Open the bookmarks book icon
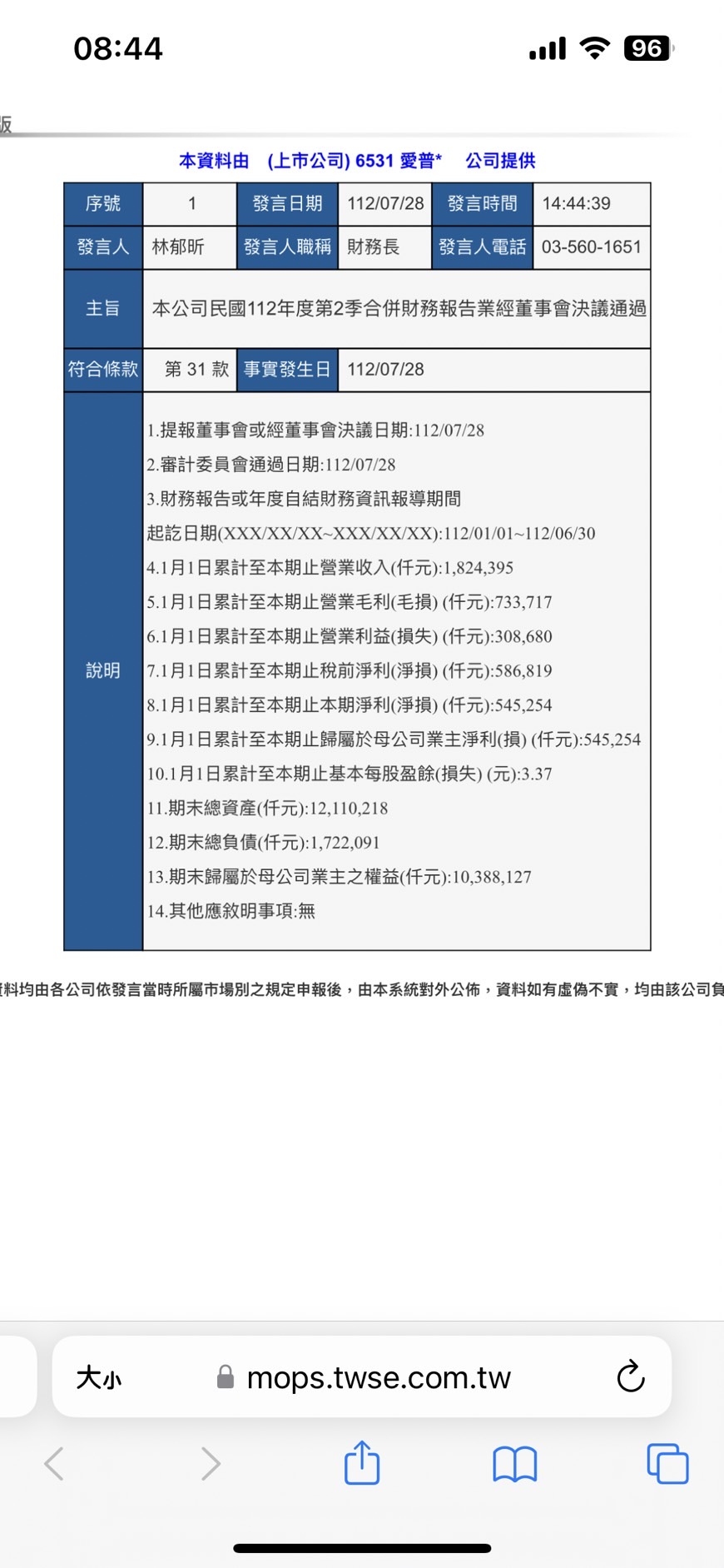 (x=514, y=1464)
